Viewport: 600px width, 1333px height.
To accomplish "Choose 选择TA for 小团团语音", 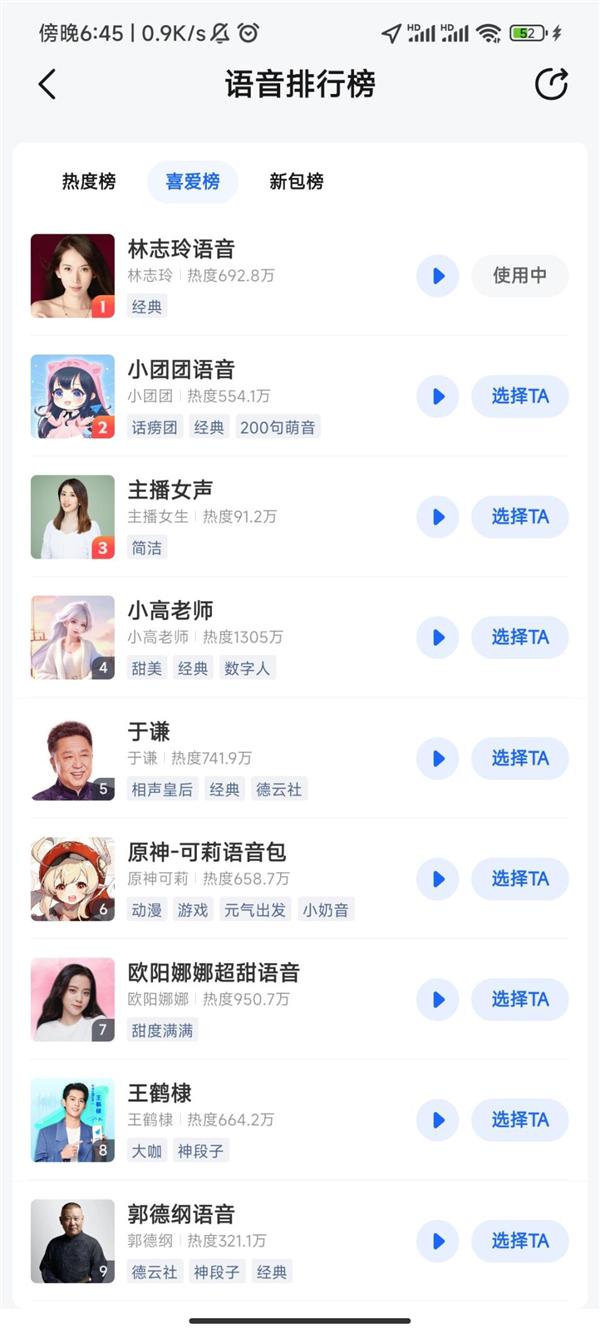I will tap(520, 397).
